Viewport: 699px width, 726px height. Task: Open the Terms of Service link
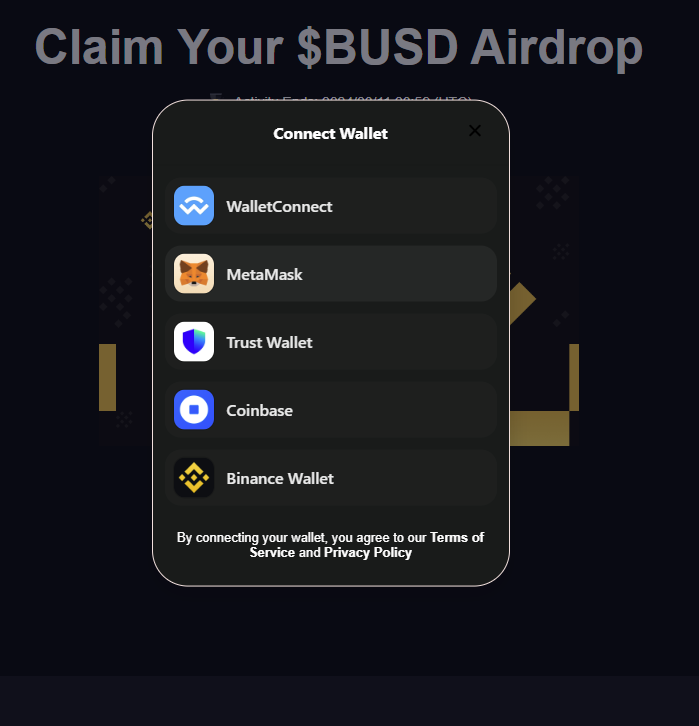(x=456, y=538)
